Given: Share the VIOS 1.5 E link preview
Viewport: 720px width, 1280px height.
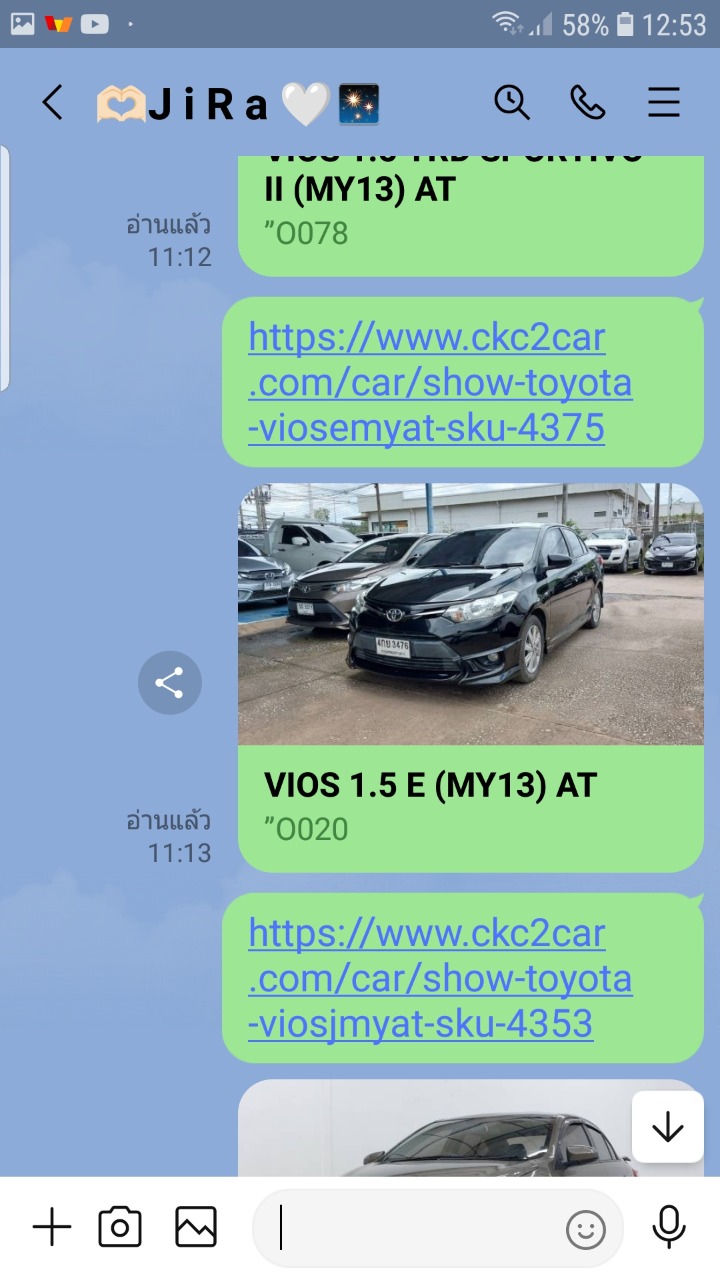Looking at the screenshot, I should click(x=170, y=684).
